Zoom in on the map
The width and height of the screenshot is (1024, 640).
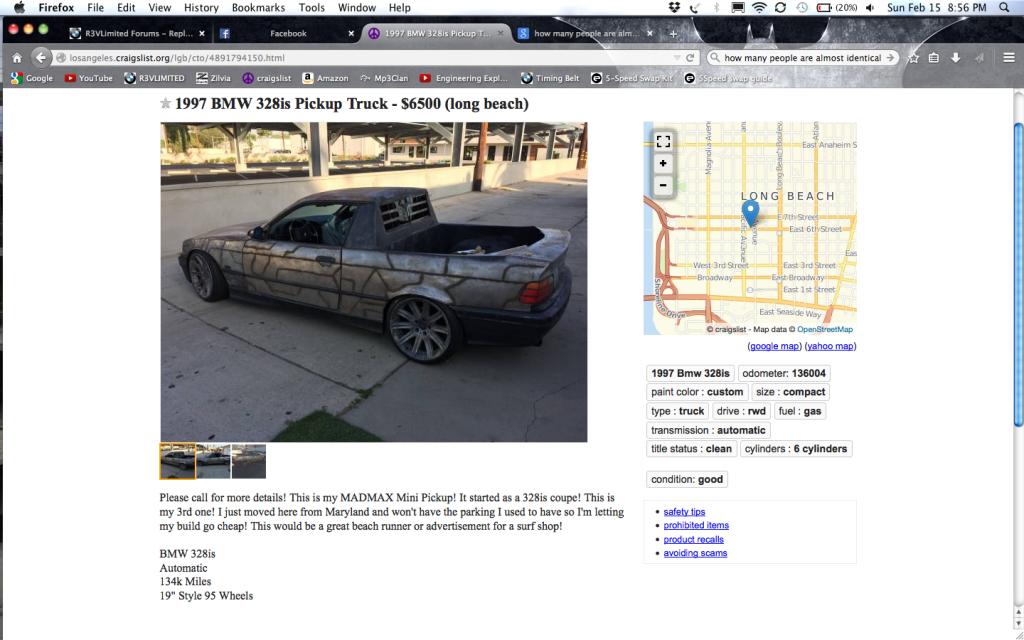click(x=662, y=163)
